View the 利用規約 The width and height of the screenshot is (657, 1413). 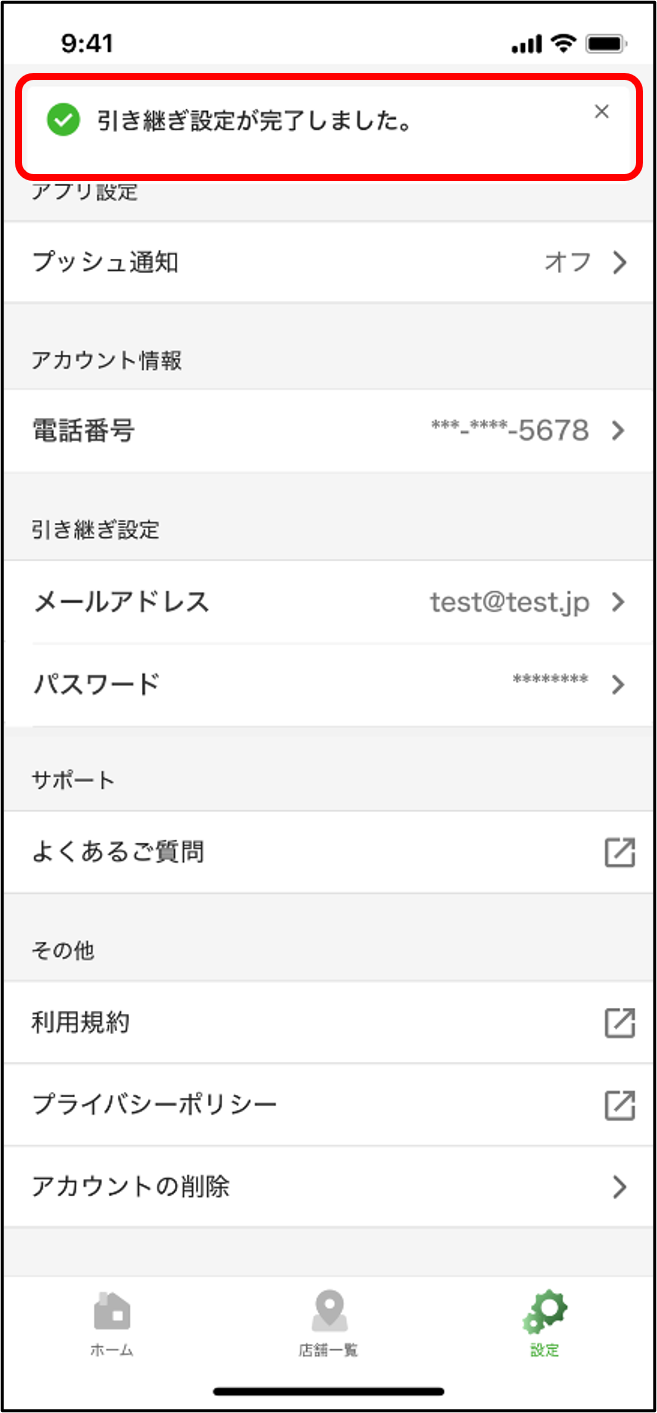point(328,1022)
